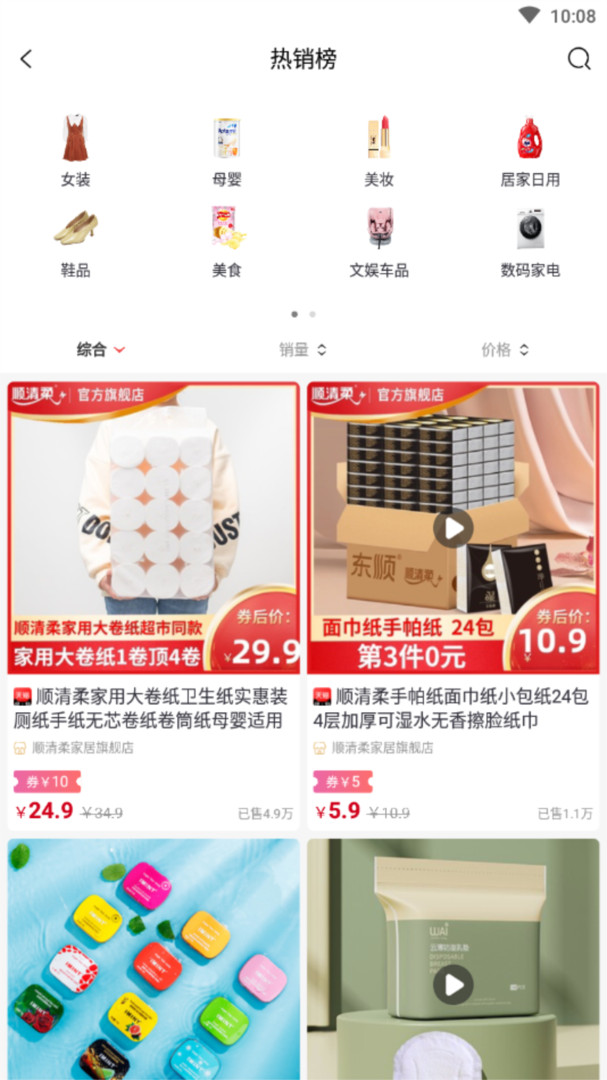Open 居家日用 category
Screen dimensions: 607x1080
(x=530, y=151)
